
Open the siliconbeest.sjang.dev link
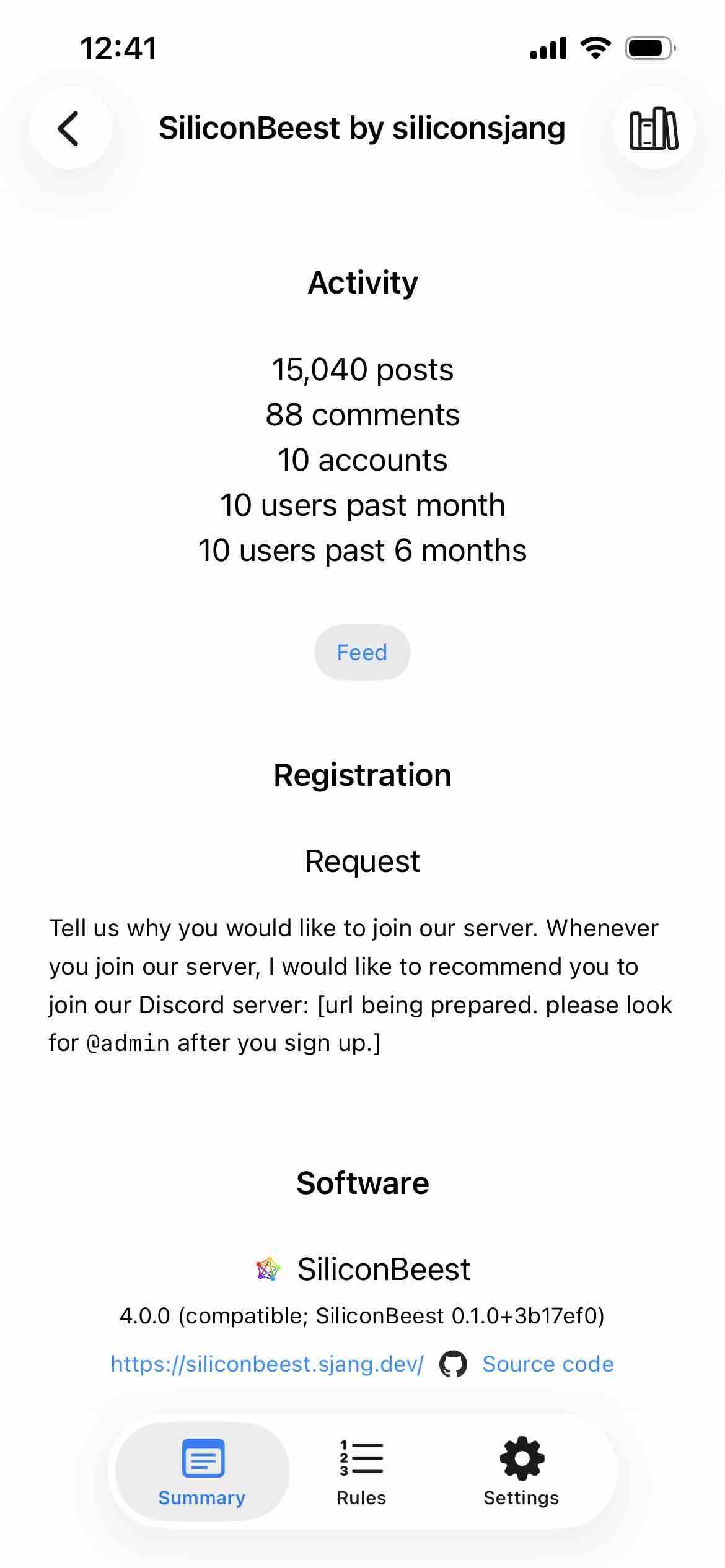(x=267, y=1364)
